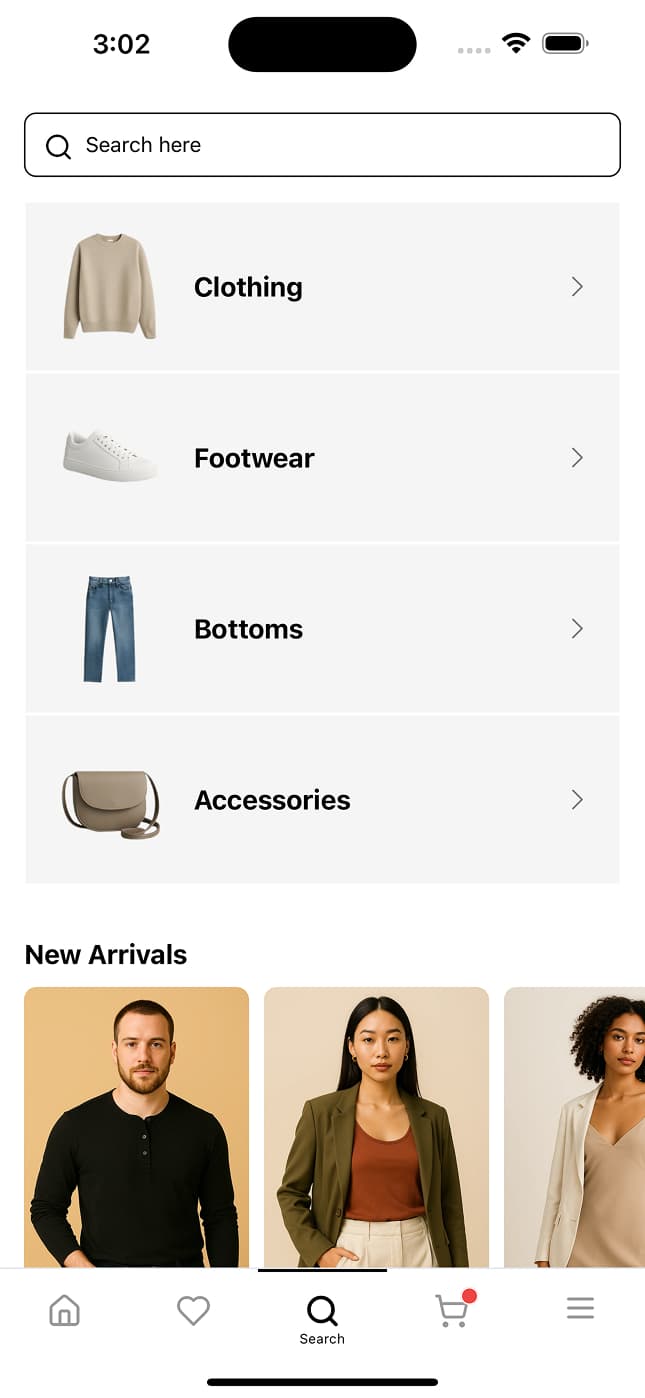Go to the Home tab

tap(64, 1310)
